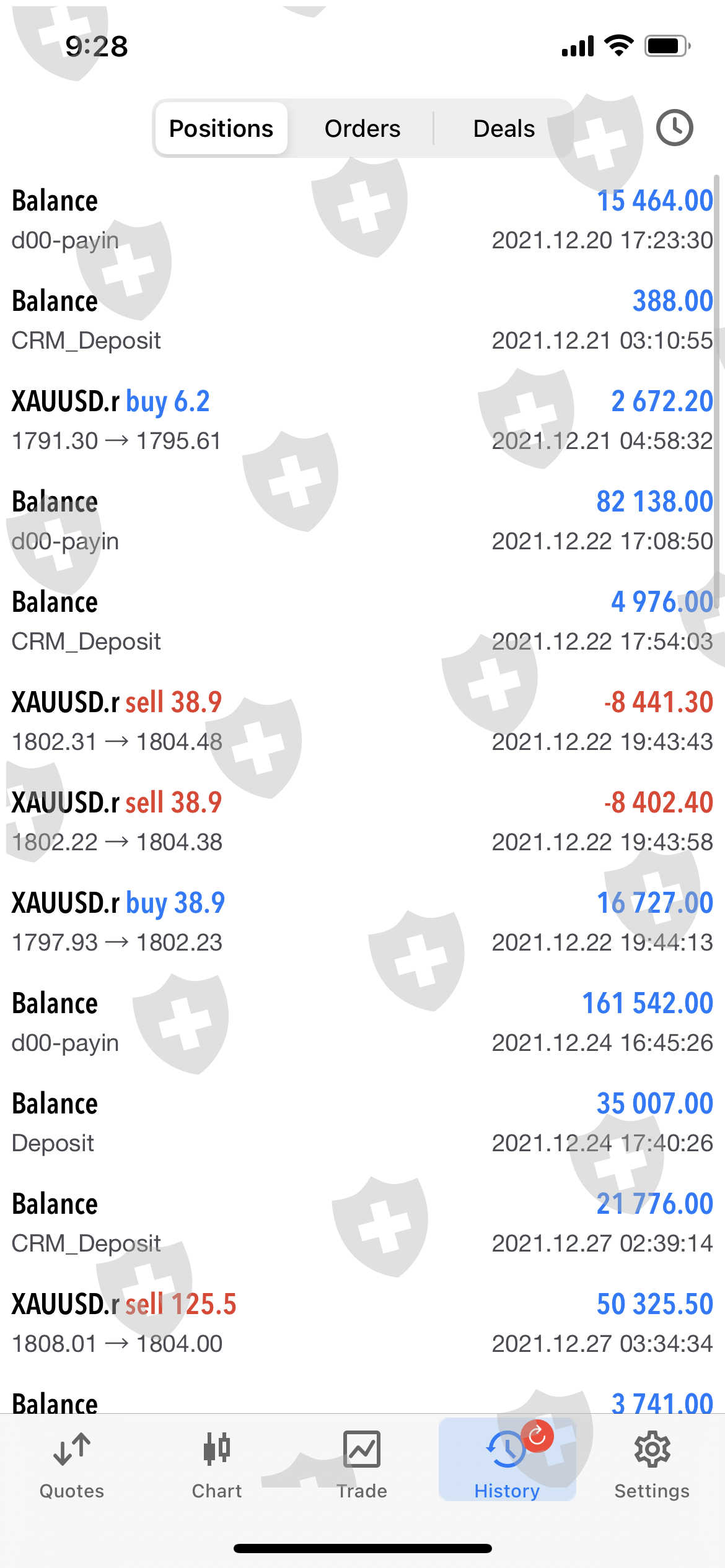Screen dimensions: 725x1568
Task: Switch to the Orders segment
Action: pos(362,129)
